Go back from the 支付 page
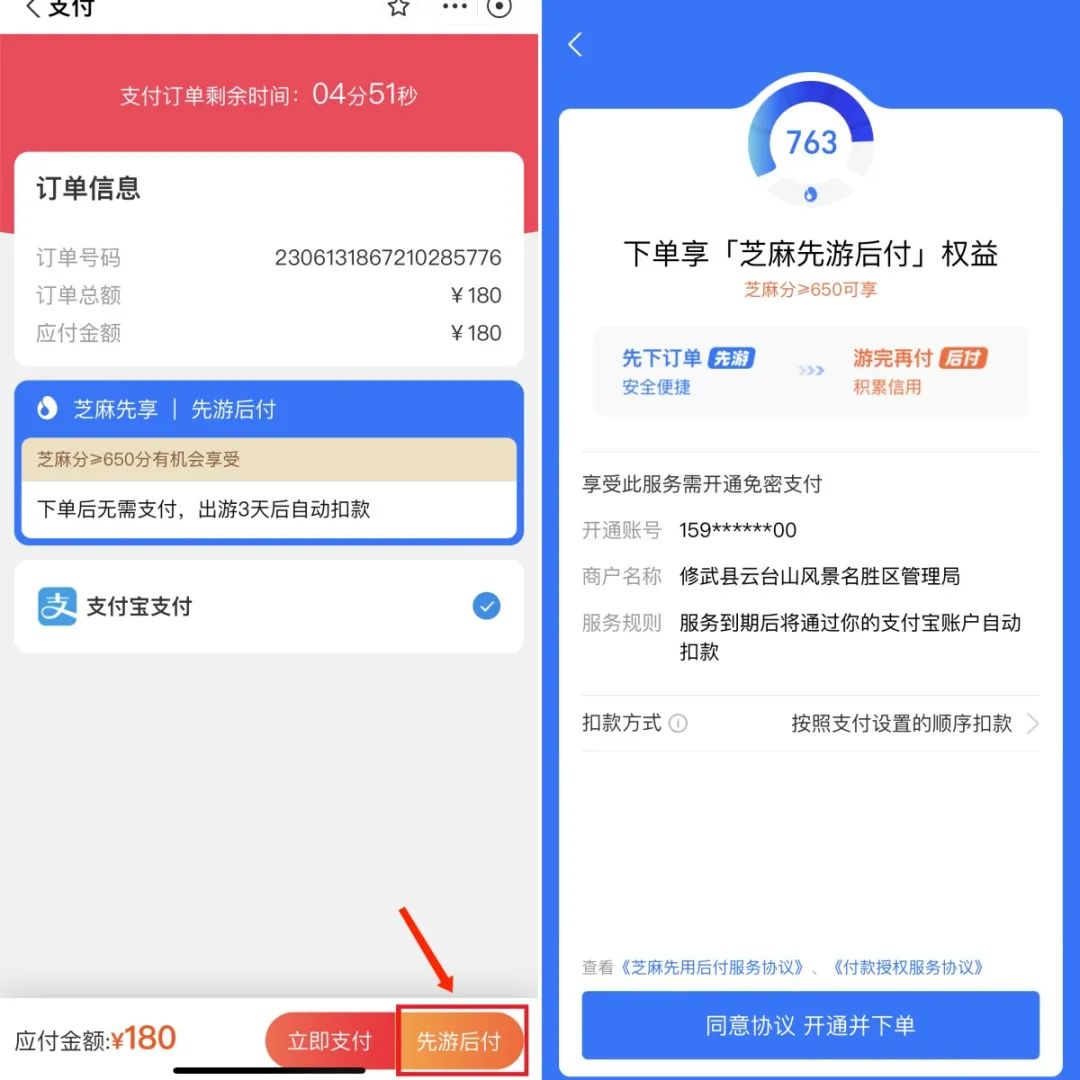The width and height of the screenshot is (1080, 1080). point(33,9)
